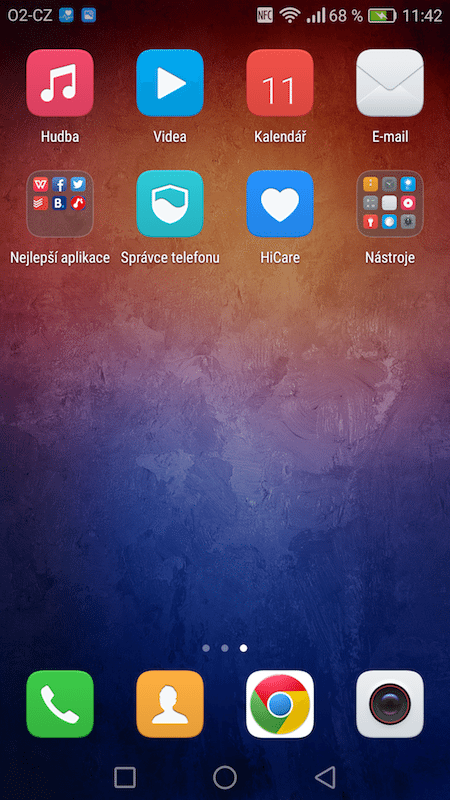Open the Nejlepší aplikace folder
The width and height of the screenshot is (450, 800).
click(x=60, y=204)
